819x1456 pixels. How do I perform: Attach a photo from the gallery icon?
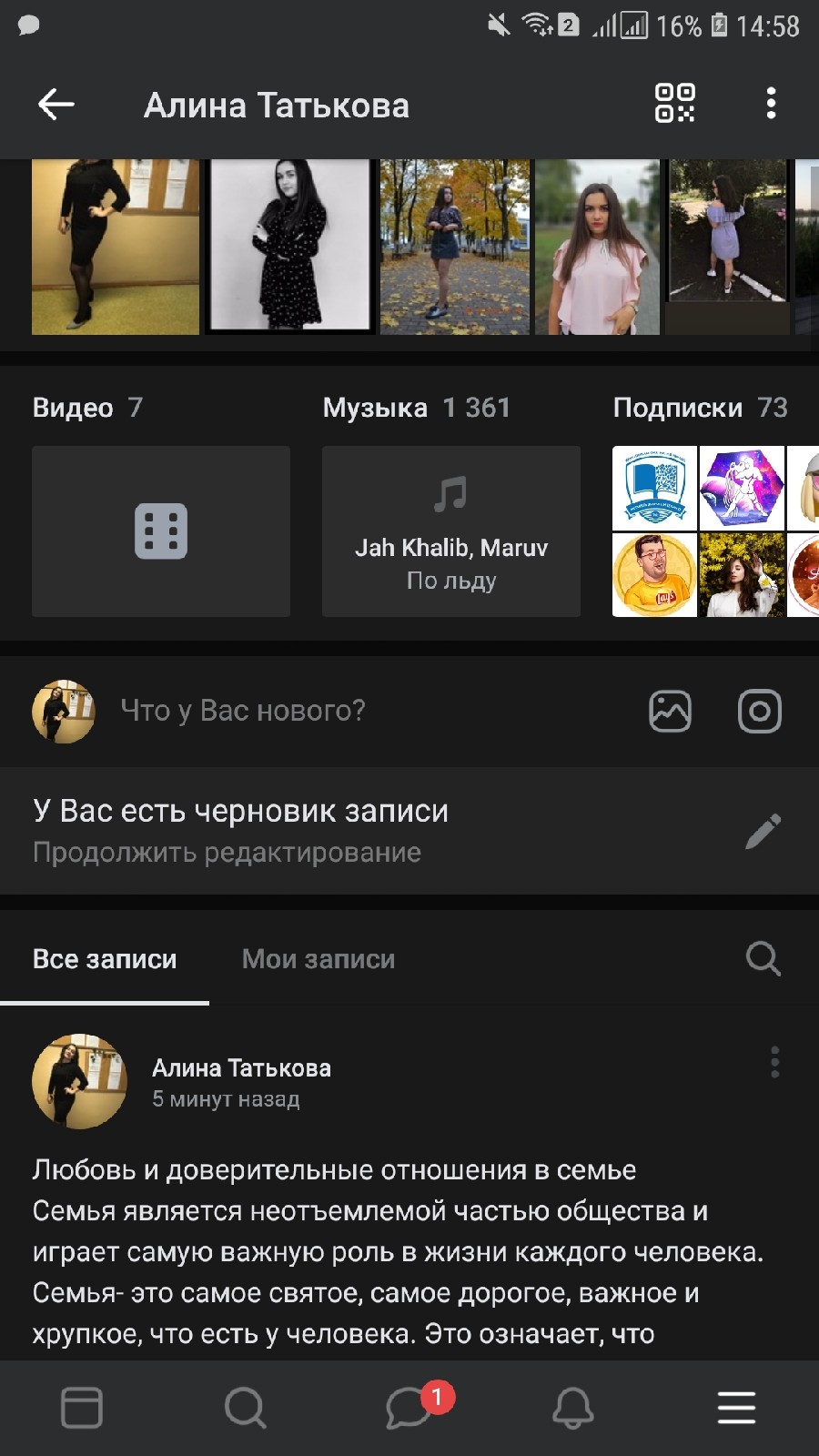tap(671, 712)
